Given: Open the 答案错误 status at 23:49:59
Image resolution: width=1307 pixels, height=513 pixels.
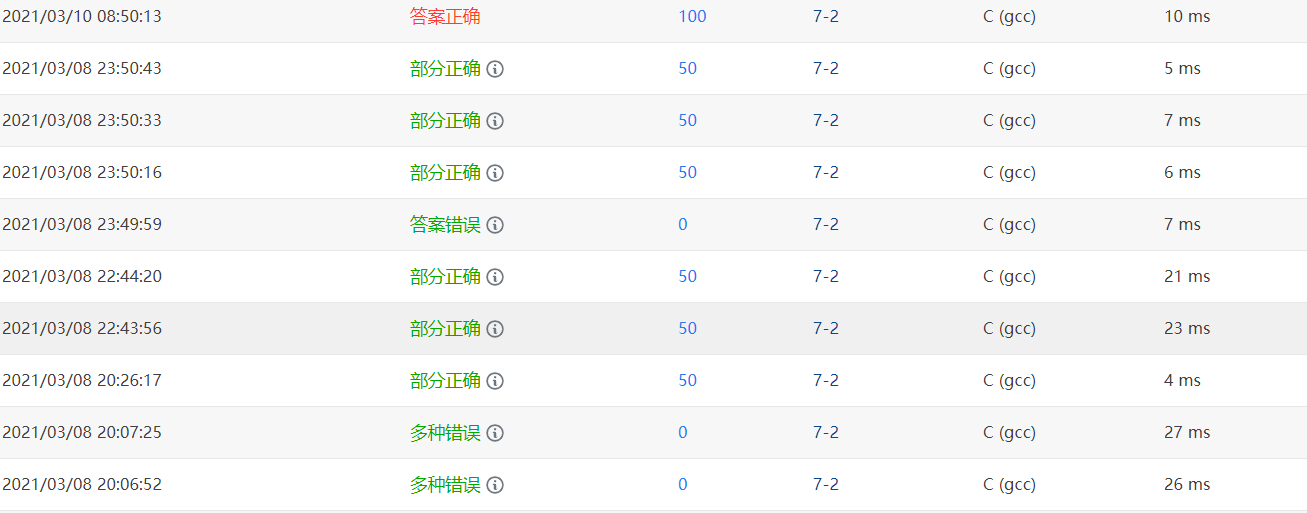Looking at the screenshot, I should pos(445,225).
